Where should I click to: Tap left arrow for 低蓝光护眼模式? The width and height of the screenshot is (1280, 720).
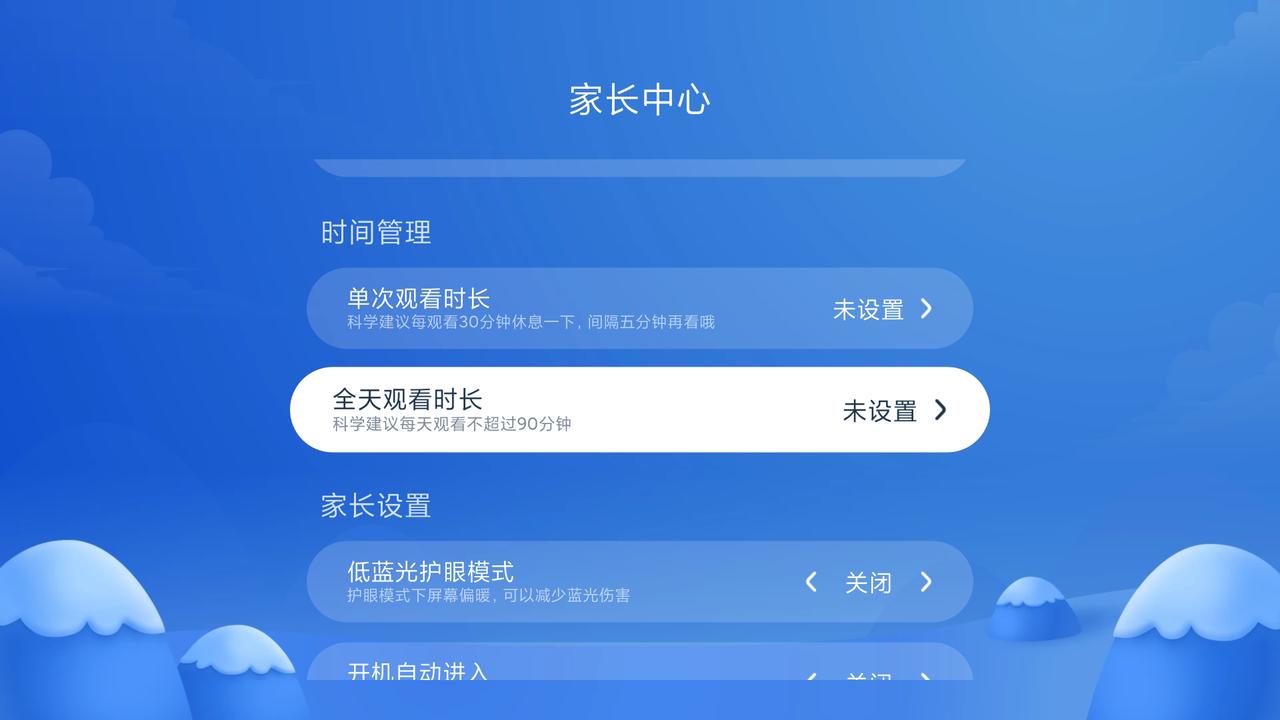[811, 582]
